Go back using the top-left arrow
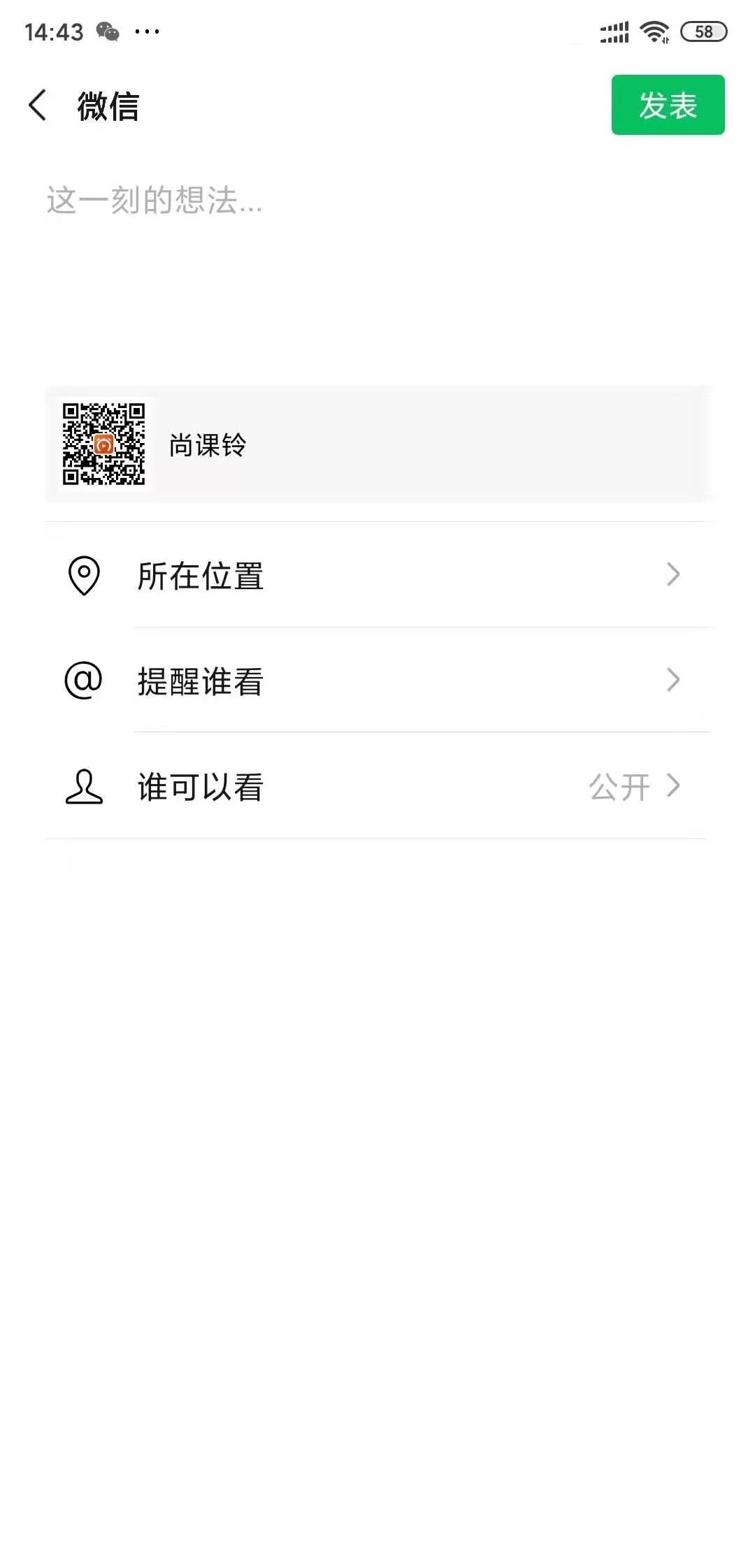The height and width of the screenshot is (1568, 755). pos(38,106)
